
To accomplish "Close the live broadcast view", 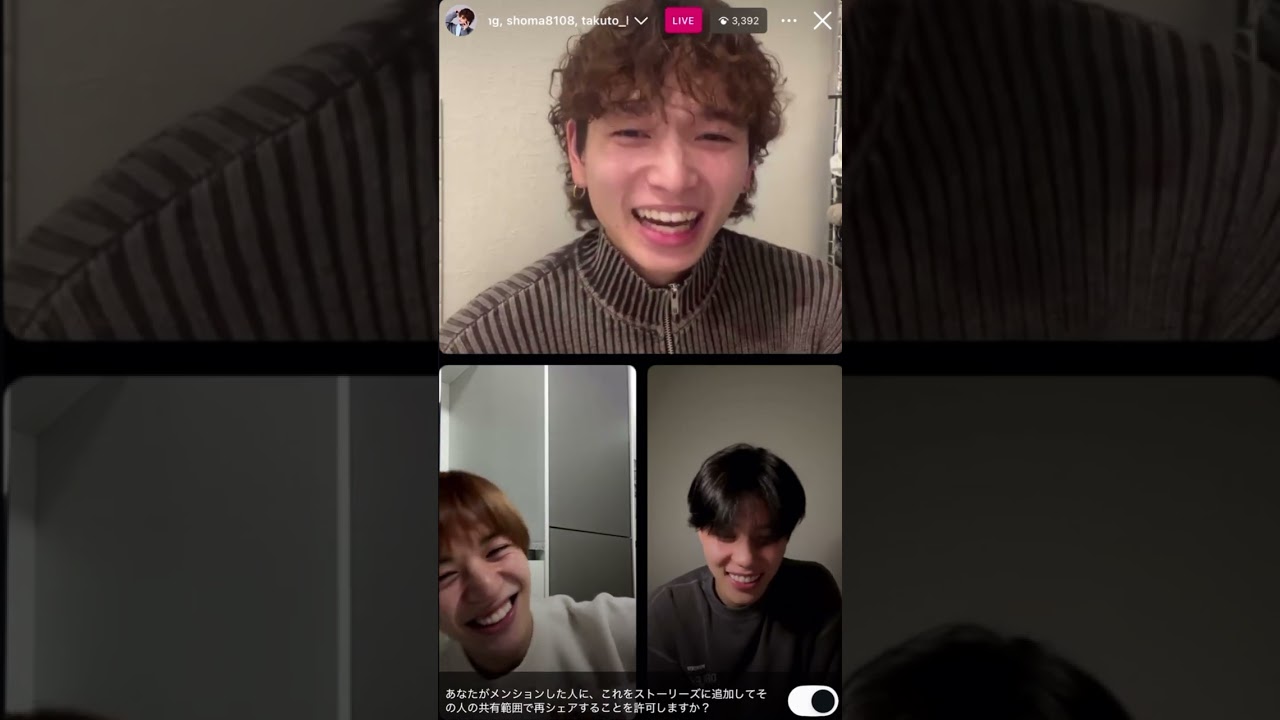I will pyautogui.click(x=822, y=21).
